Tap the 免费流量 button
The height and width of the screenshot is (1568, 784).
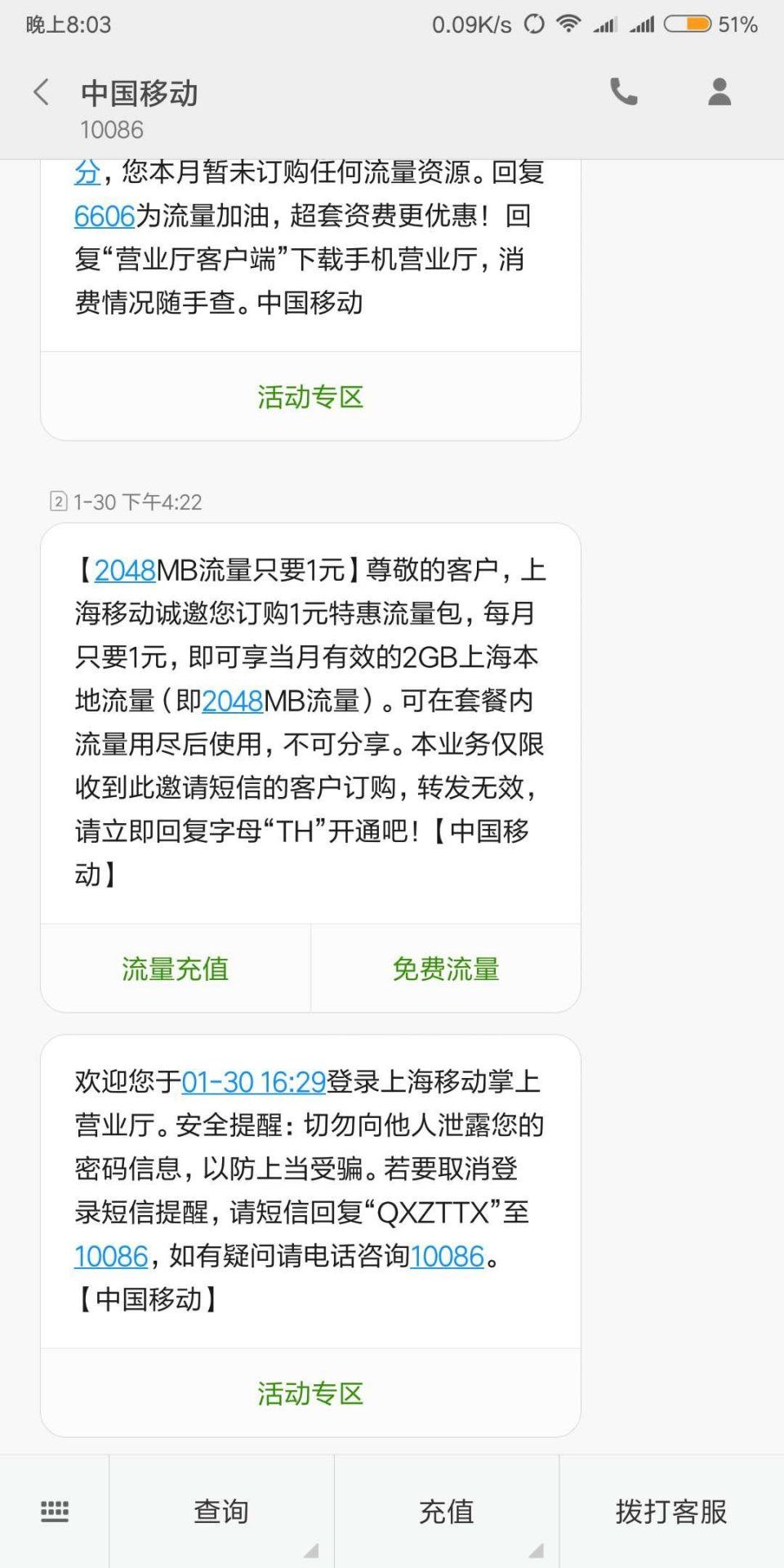pos(446,969)
